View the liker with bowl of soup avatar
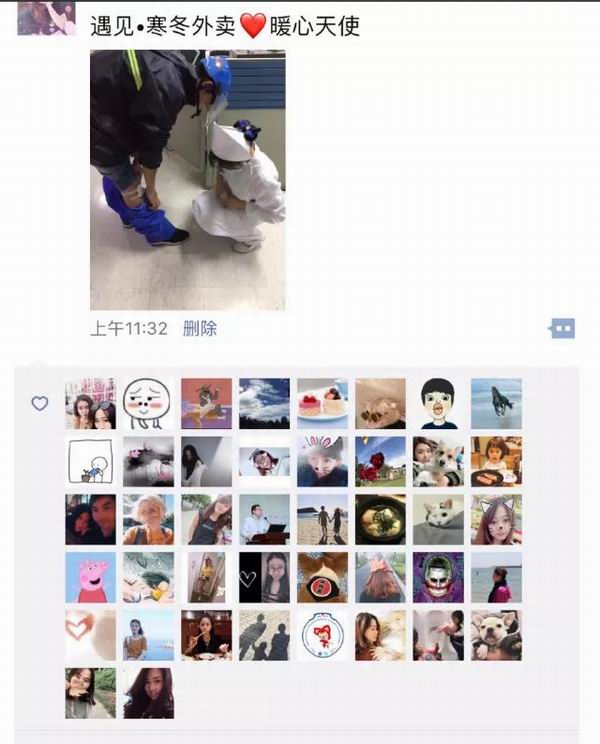Viewport: 600px width, 744px height. click(380, 519)
